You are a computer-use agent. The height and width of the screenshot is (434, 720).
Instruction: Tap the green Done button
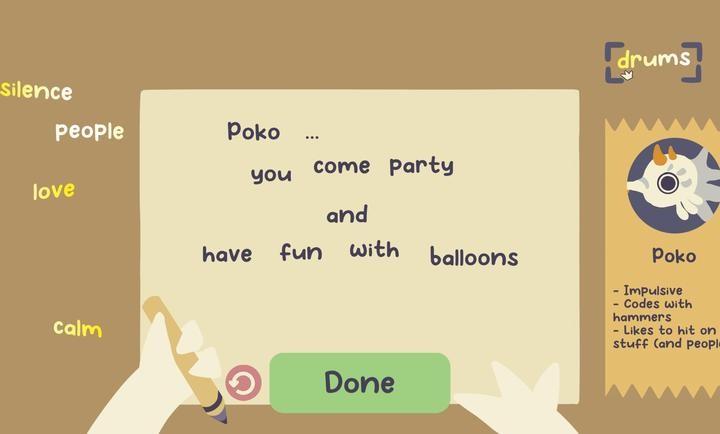[360, 382]
